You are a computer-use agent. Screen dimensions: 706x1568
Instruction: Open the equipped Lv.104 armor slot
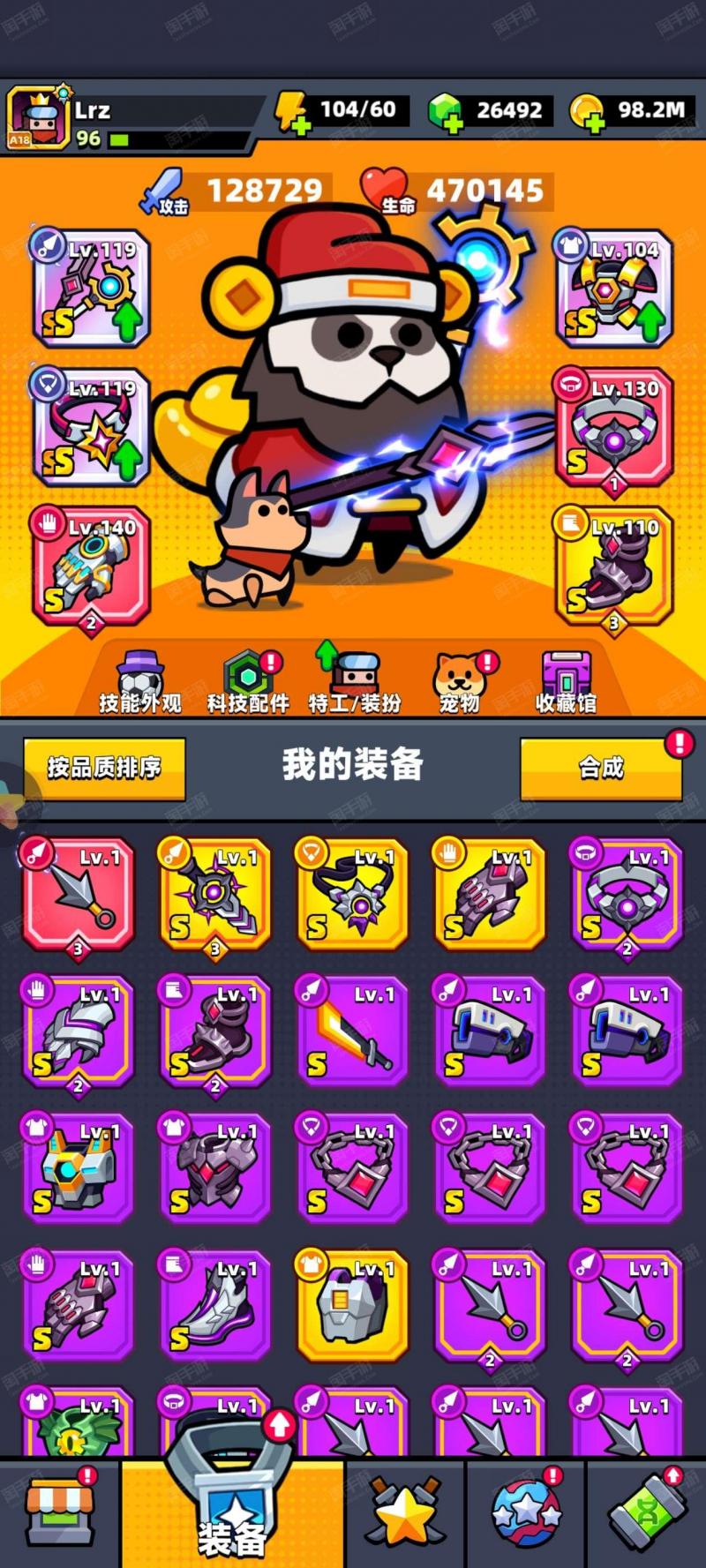614,286
